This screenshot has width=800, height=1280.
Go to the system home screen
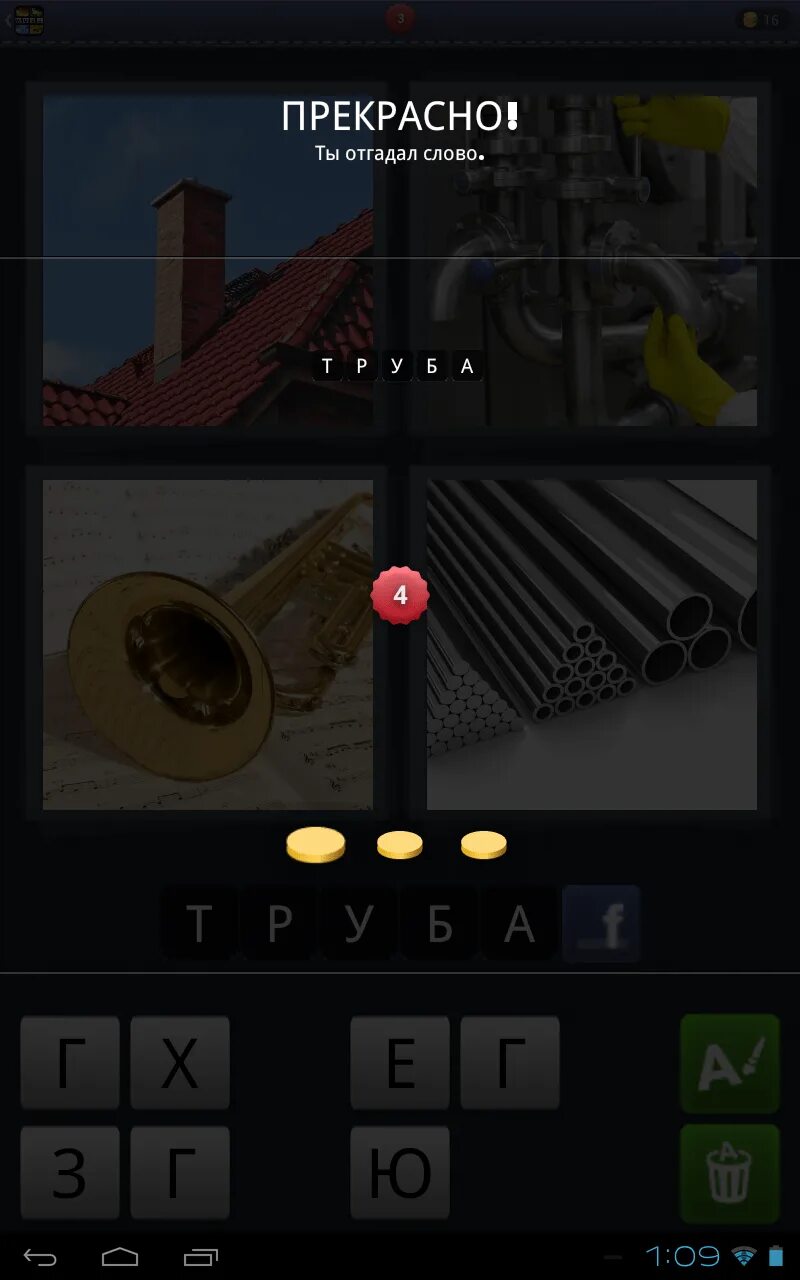(120, 1257)
